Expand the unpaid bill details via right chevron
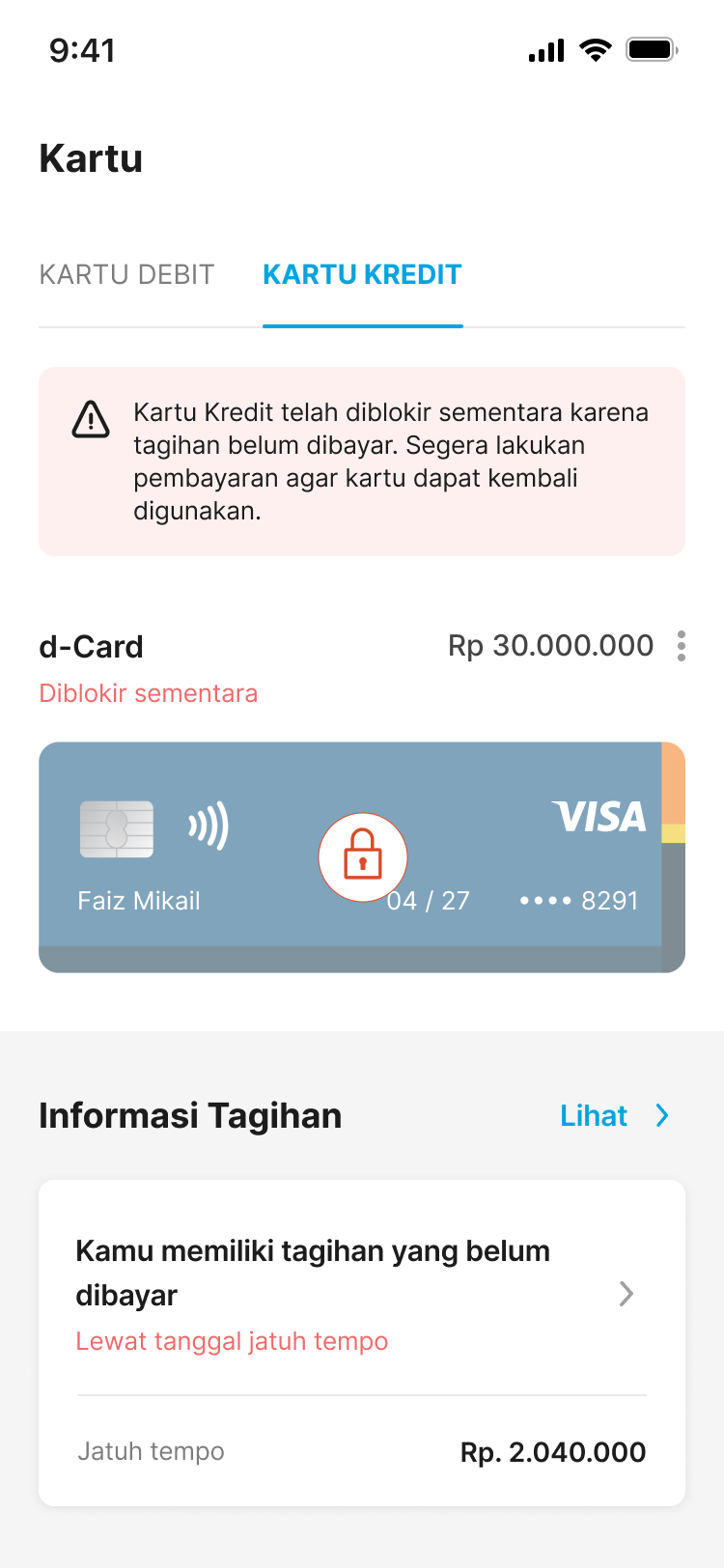The width and height of the screenshot is (724, 1568). point(627,1293)
